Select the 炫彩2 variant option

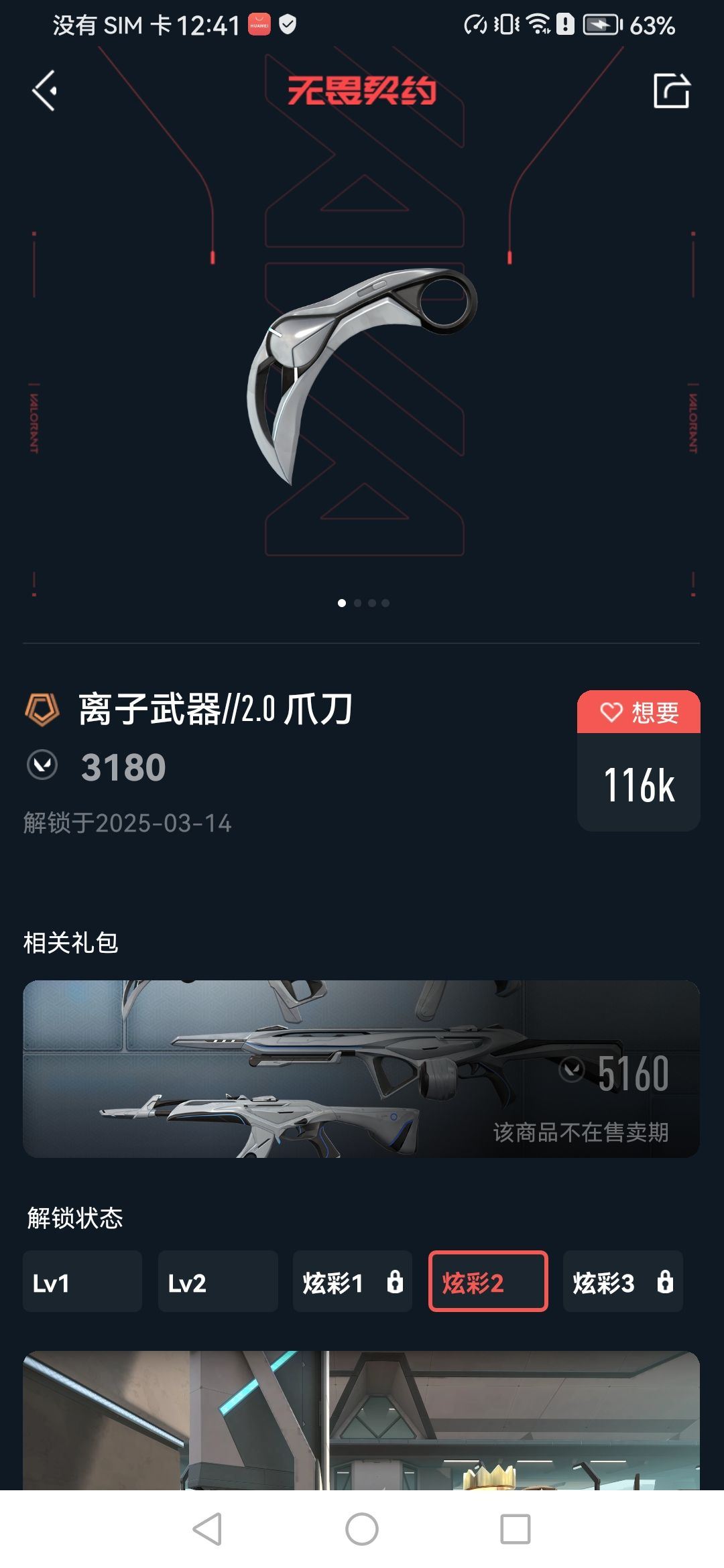point(489,1282)
